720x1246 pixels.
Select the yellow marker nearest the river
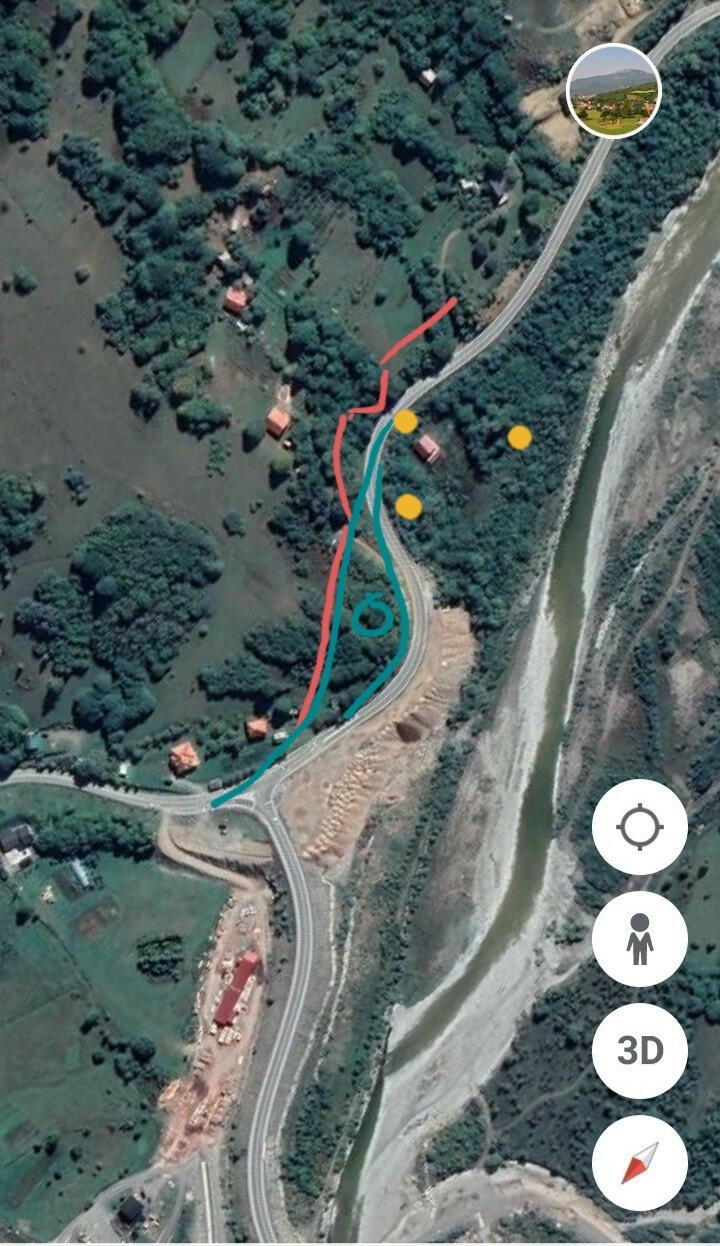pos(519,439)
